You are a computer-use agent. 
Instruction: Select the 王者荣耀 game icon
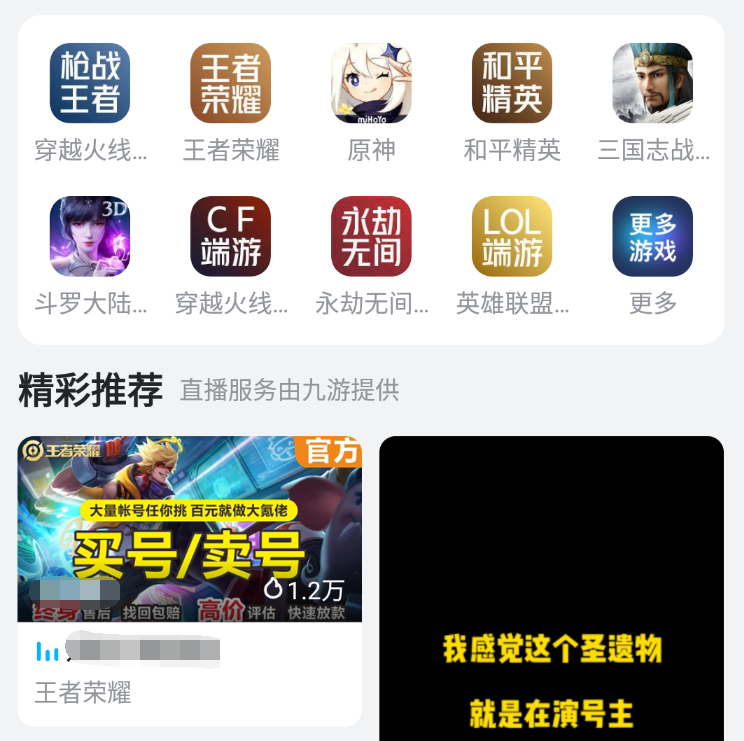231,84
